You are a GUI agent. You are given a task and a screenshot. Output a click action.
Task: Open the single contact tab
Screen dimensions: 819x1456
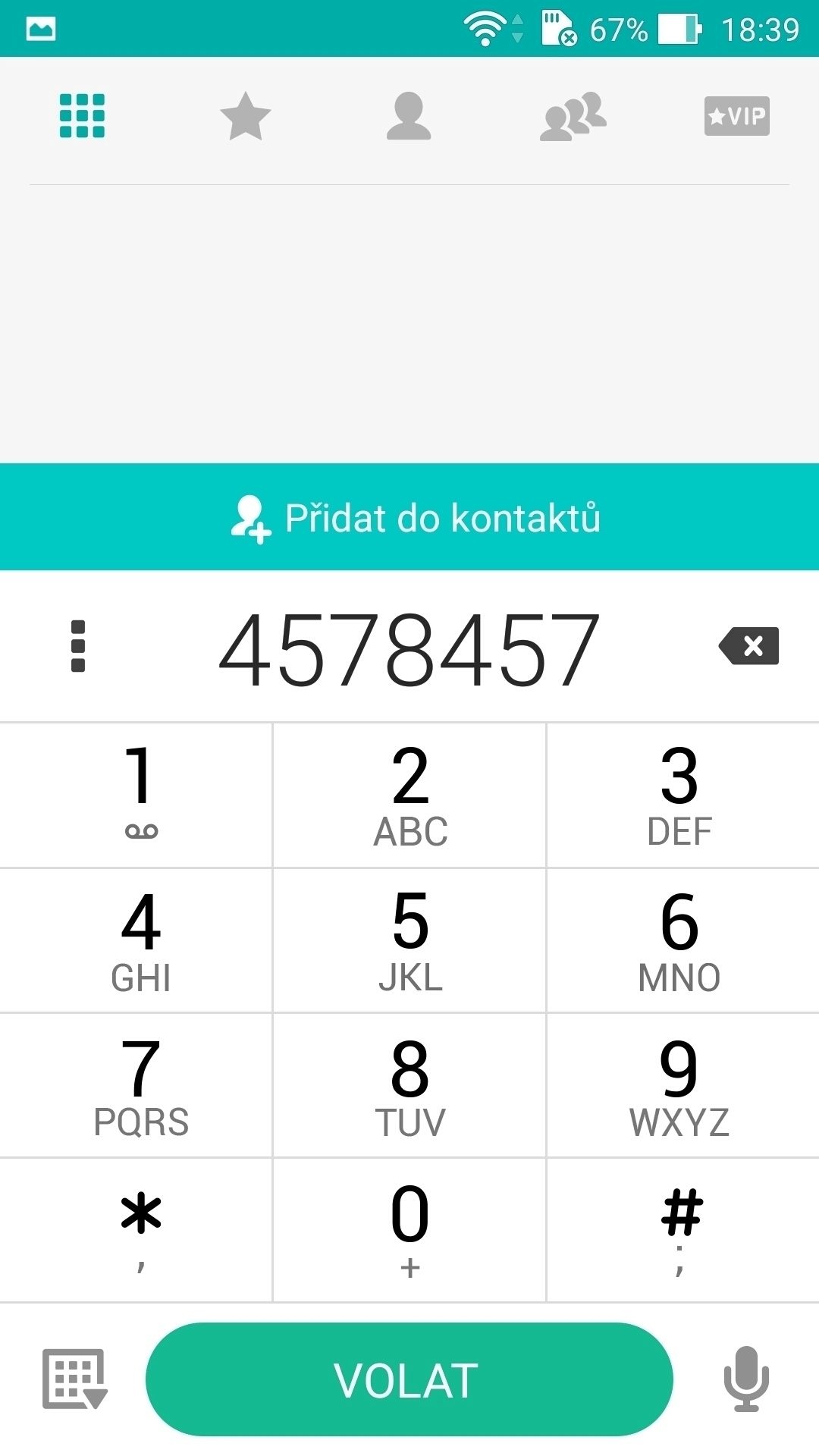point(409,116)
